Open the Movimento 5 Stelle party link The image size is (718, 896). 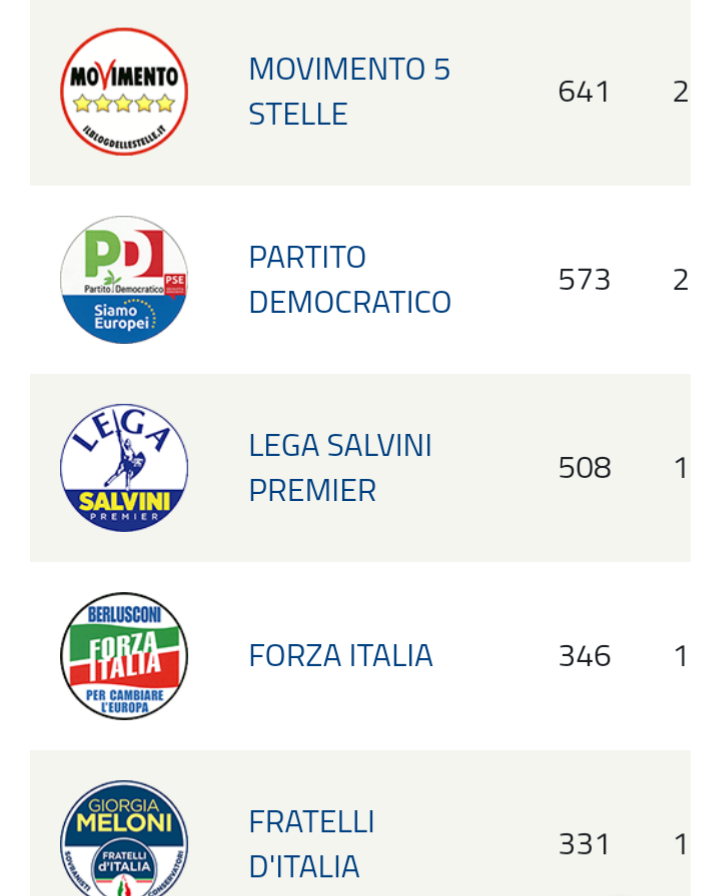tap(349, 91)
